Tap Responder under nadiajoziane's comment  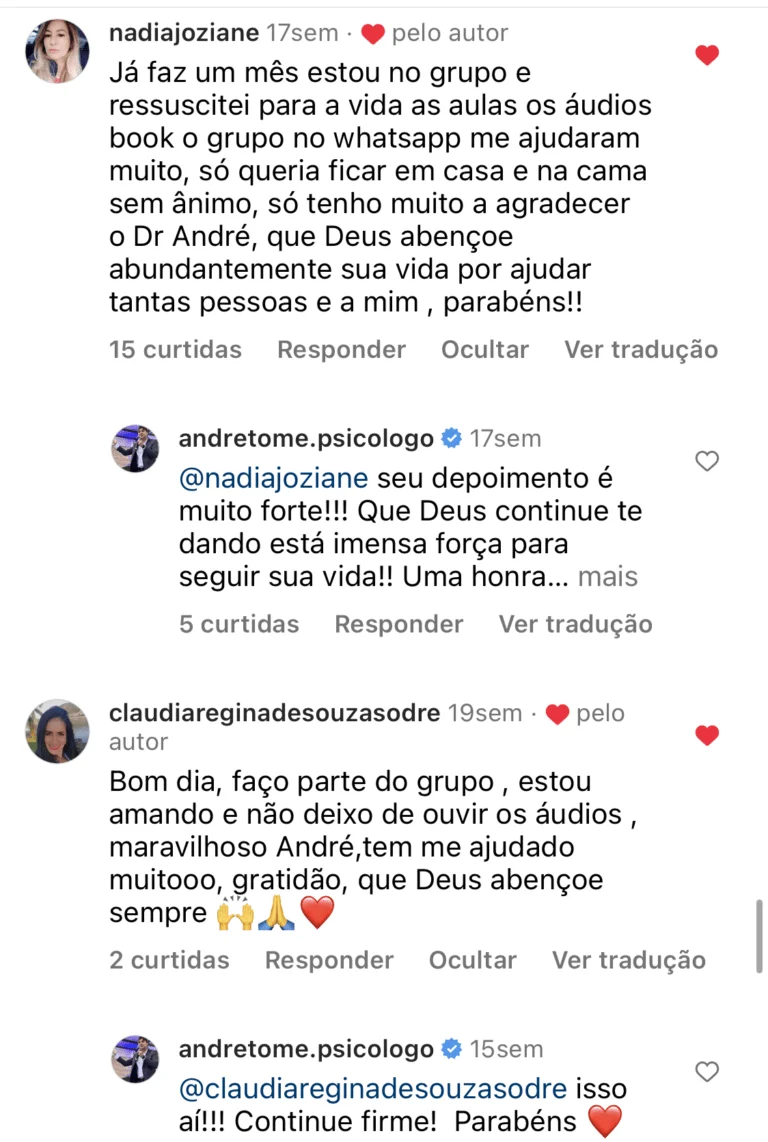click(341, 350)
